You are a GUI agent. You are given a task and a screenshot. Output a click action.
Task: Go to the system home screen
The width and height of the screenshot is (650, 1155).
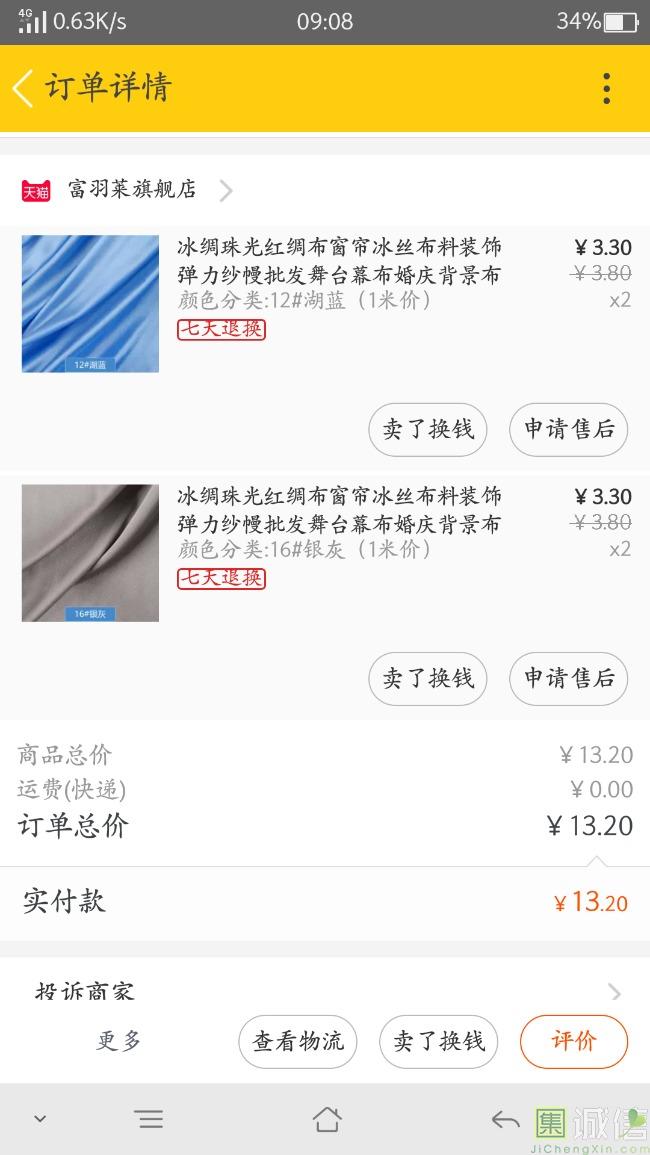point(327,1119)
